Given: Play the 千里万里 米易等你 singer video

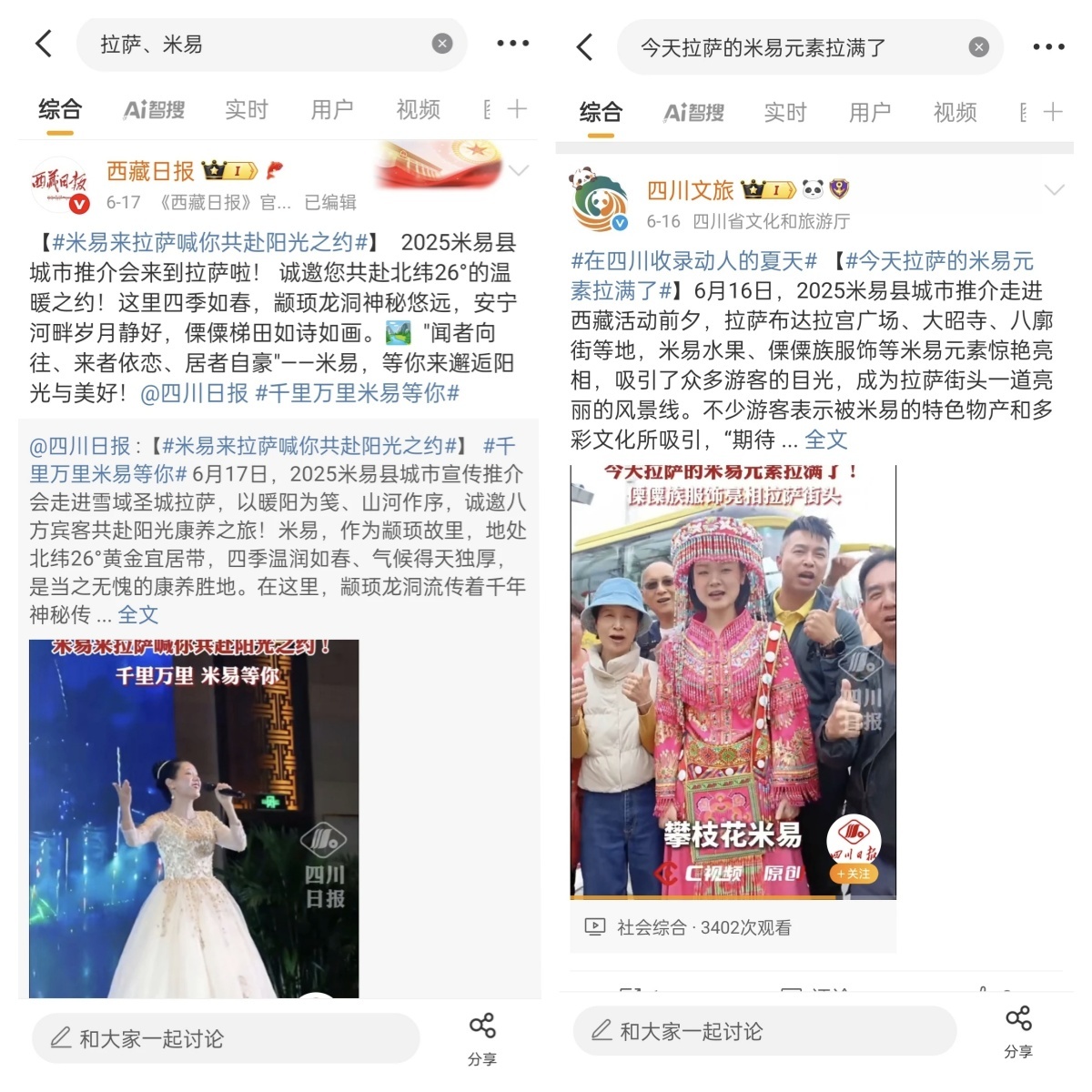Looking at the screenshot, I should 194,819.
